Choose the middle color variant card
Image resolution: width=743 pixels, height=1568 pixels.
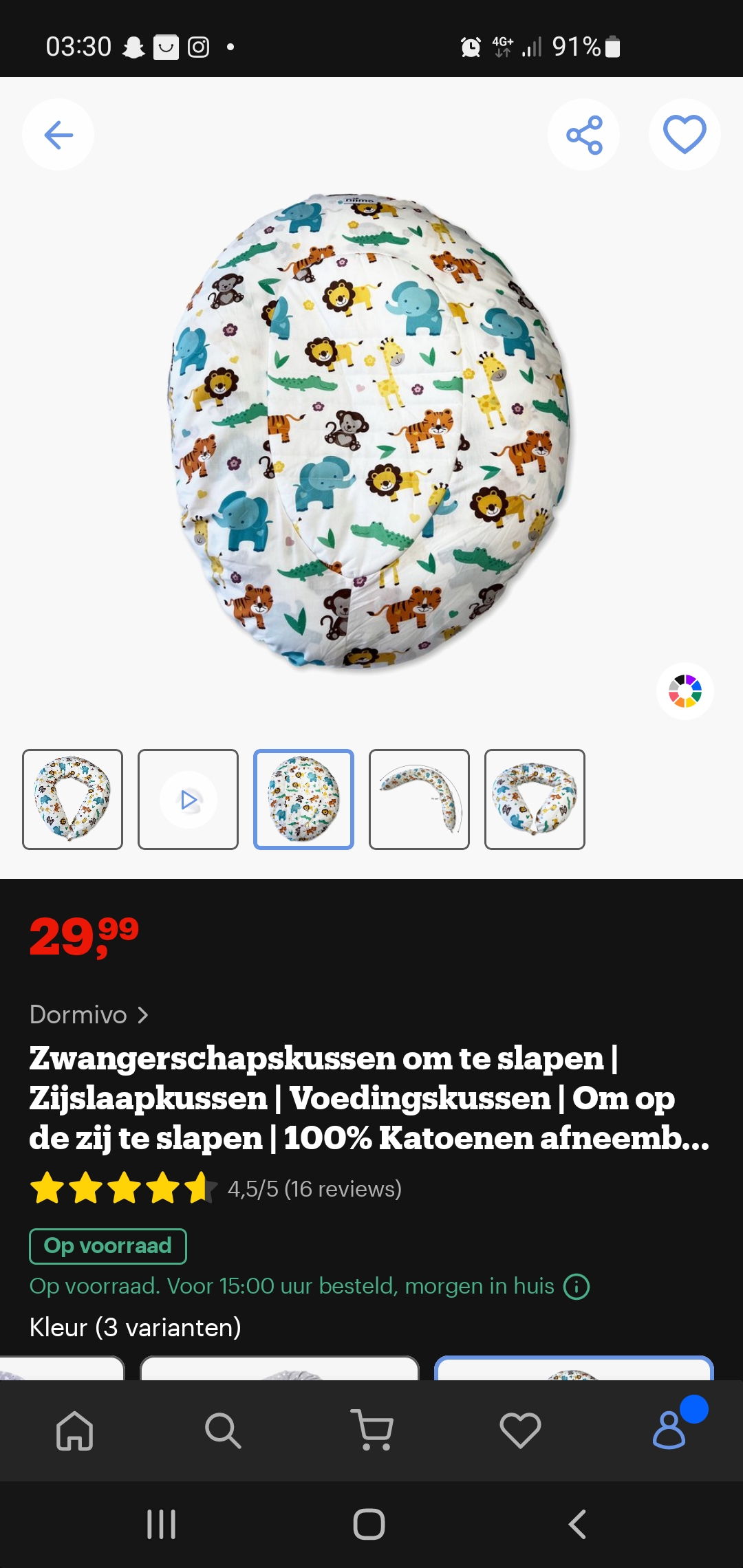tap(279, 1369)
